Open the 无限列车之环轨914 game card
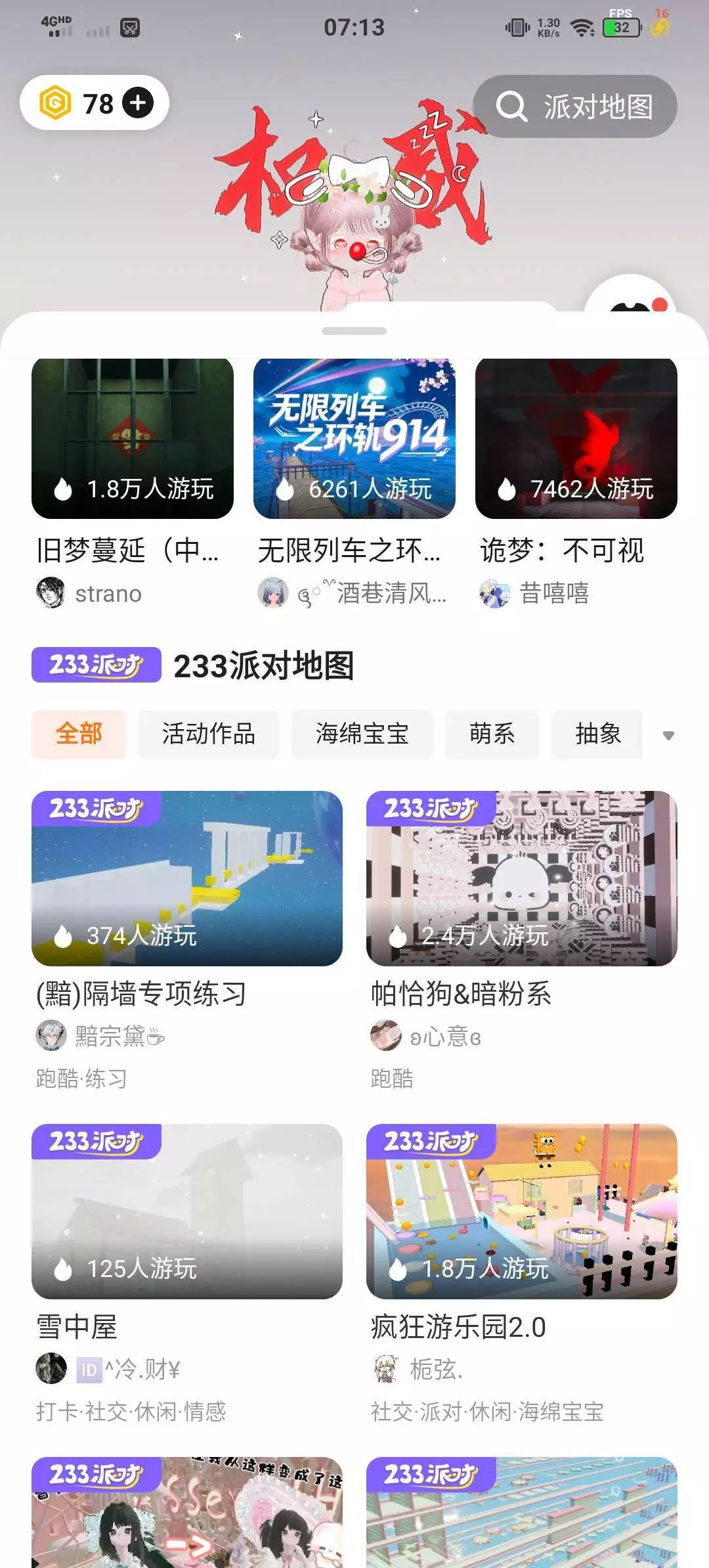 click(x=354, y=439)
